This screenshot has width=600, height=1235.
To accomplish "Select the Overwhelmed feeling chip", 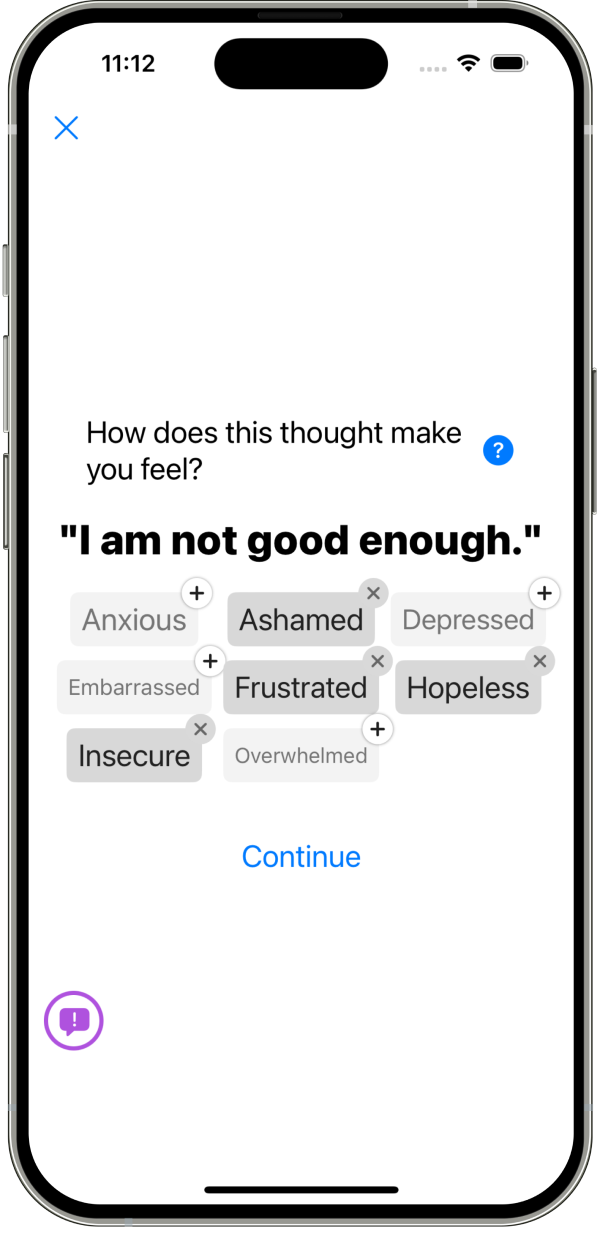I will (x=301, y=756).
